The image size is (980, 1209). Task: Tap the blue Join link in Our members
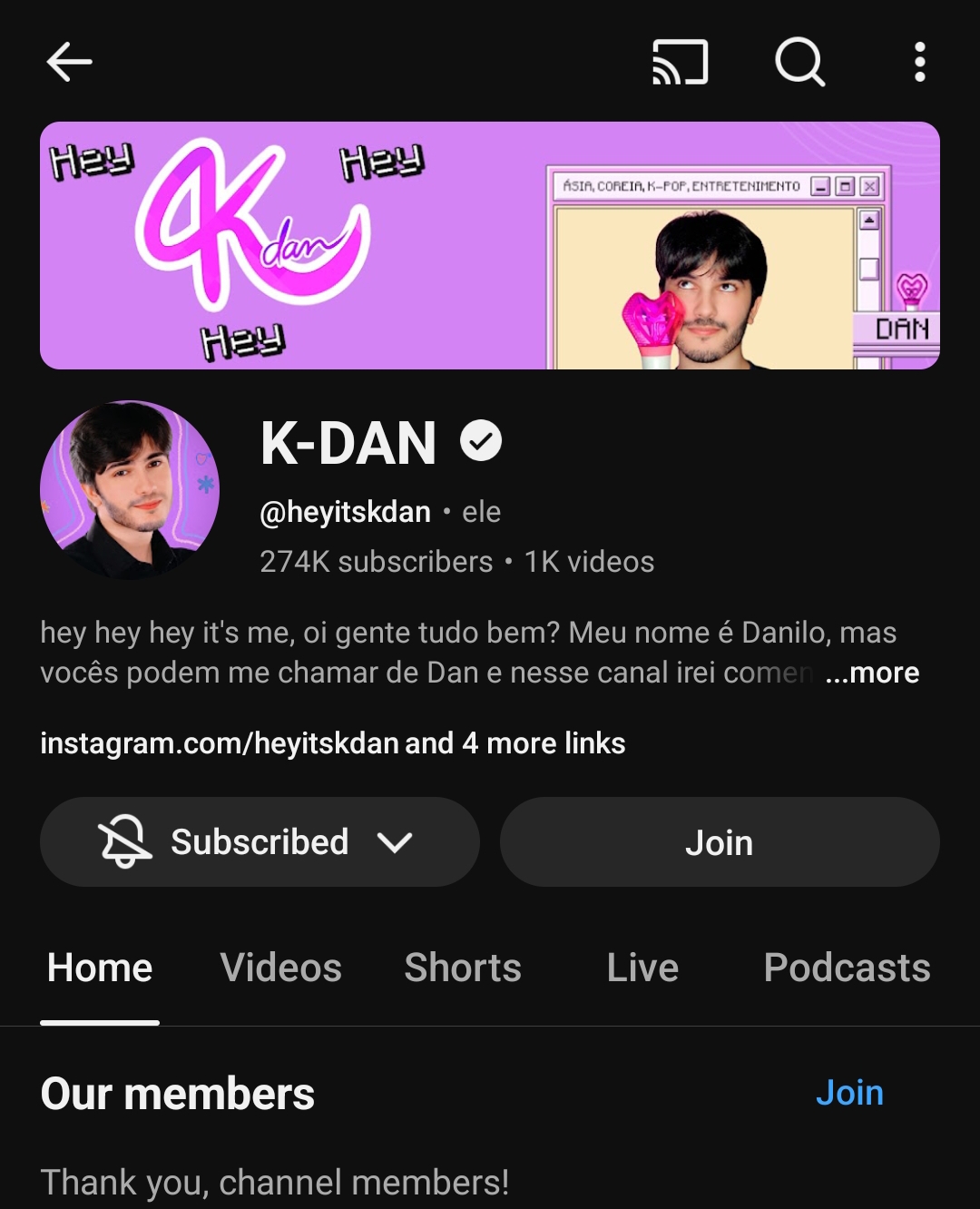click(850, 1094)
